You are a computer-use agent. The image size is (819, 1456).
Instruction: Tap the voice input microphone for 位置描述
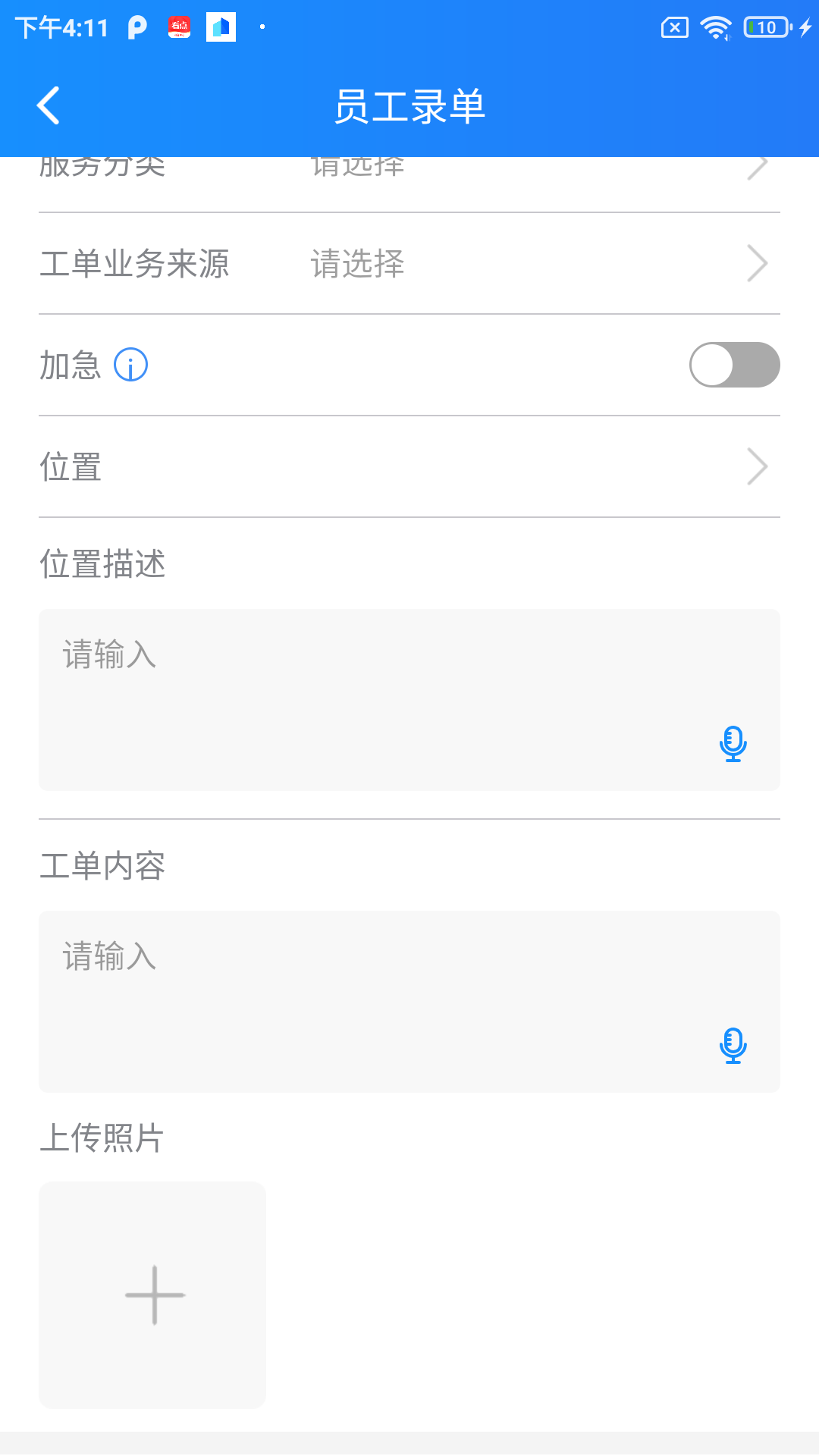pos(733,744)
